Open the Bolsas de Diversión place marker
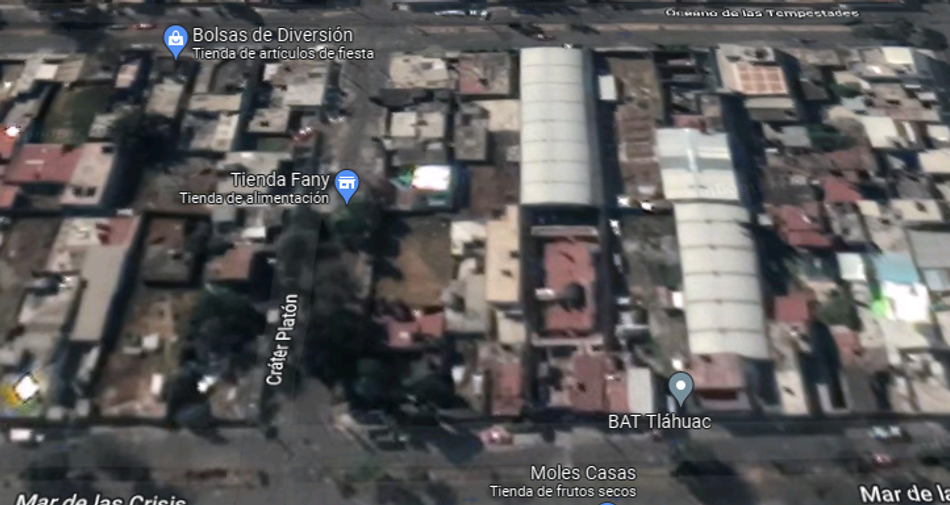 click(x=176, y=41)
